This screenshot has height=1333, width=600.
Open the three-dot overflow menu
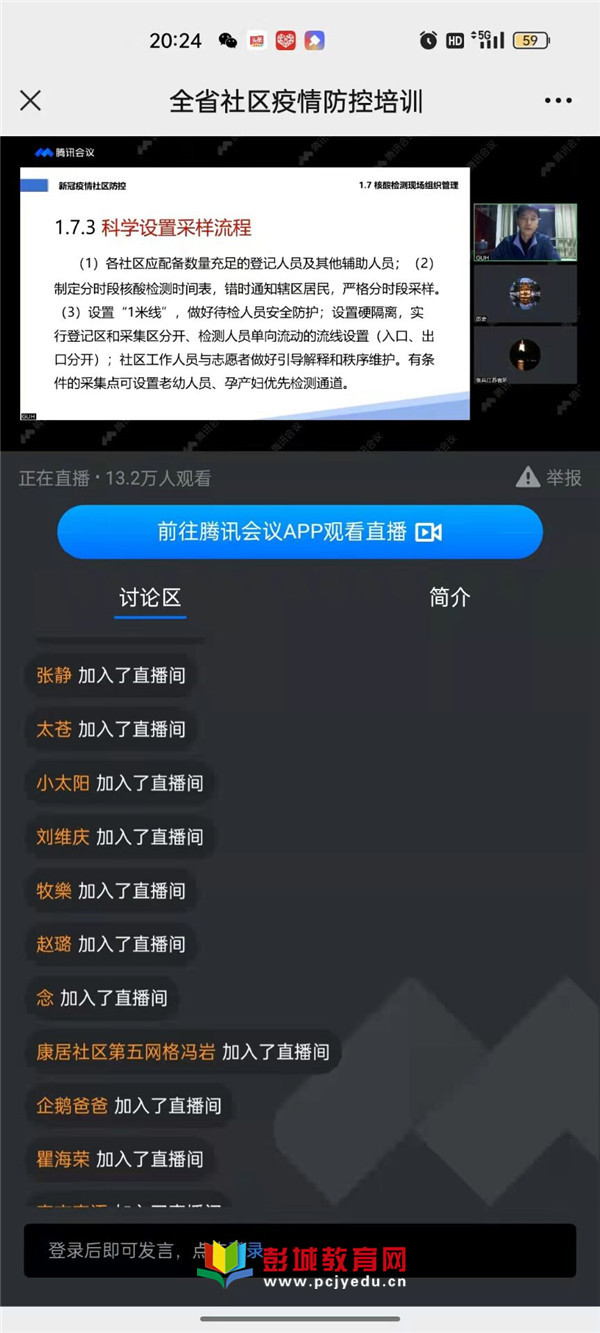point(558,101)
